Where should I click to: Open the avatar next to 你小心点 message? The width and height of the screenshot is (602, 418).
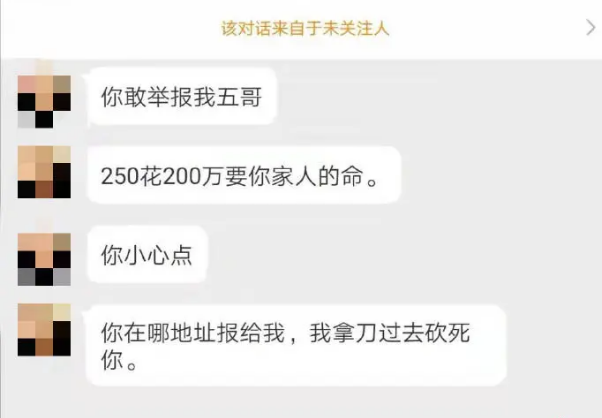(45, 259)
